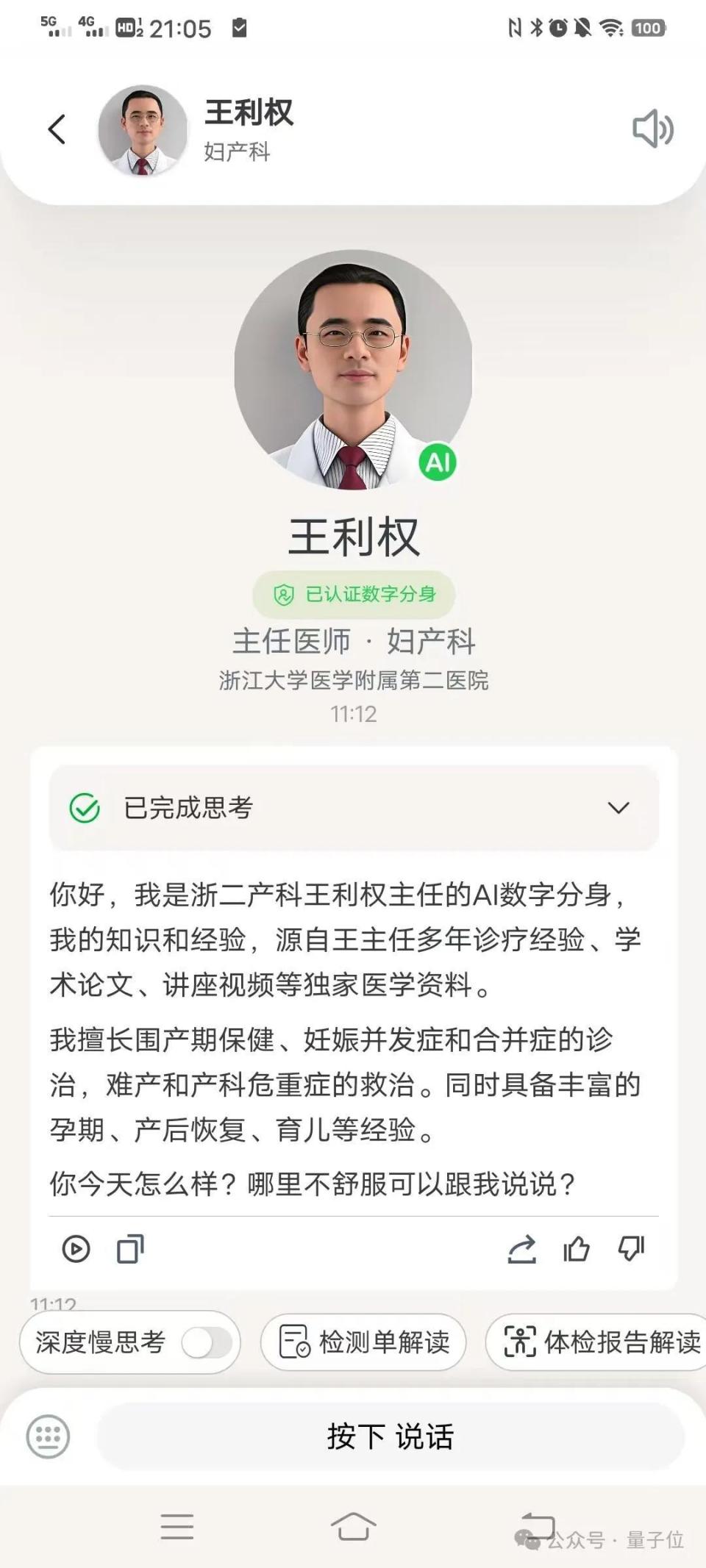The image size is (706, 1568).
Task: Tap the AI badge on the profile photo
Action: click(x=438, y=462)
